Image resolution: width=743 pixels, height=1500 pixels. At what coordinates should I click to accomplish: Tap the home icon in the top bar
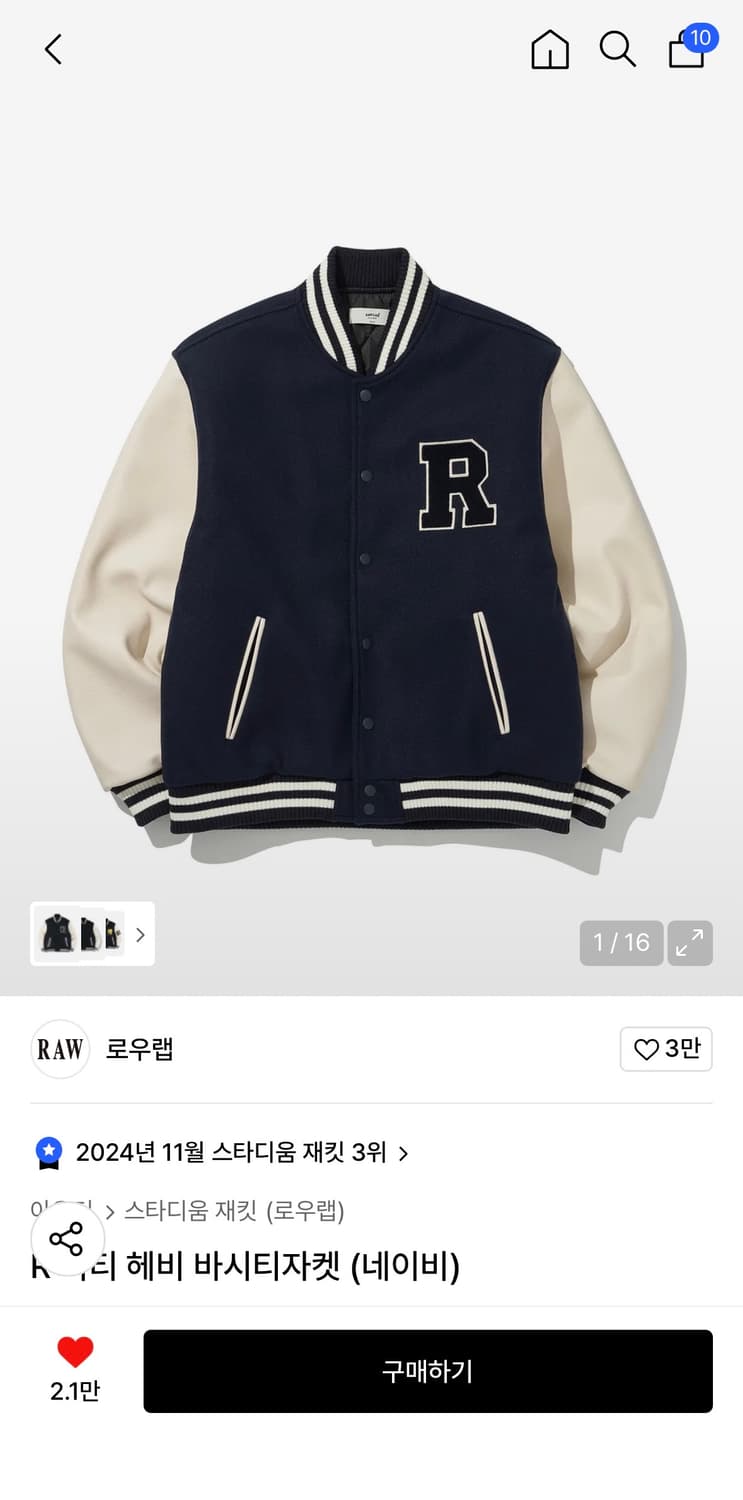pyautogui.click(x=550, y=49)
